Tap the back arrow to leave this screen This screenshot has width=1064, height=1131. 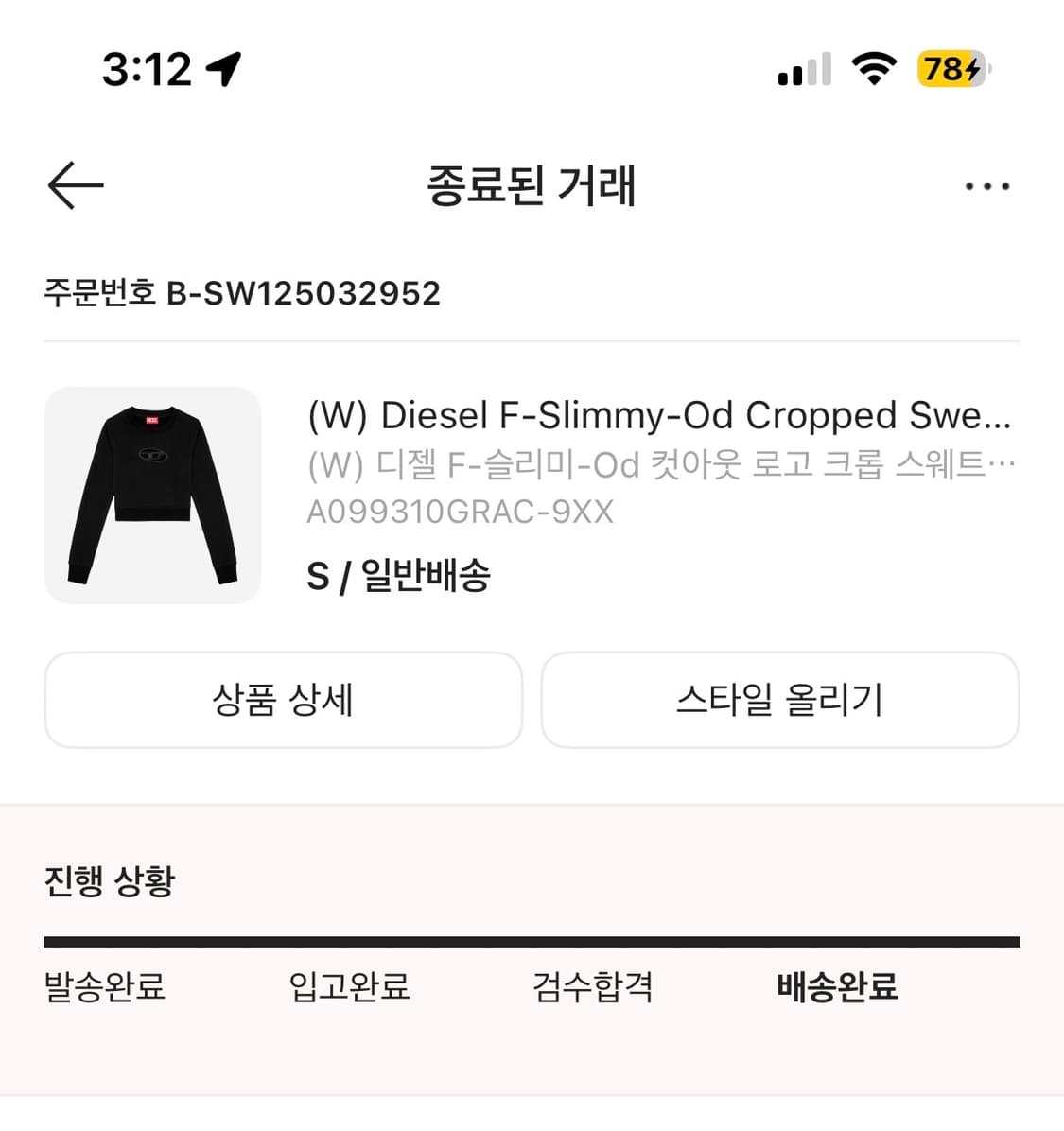click(73, 185)
